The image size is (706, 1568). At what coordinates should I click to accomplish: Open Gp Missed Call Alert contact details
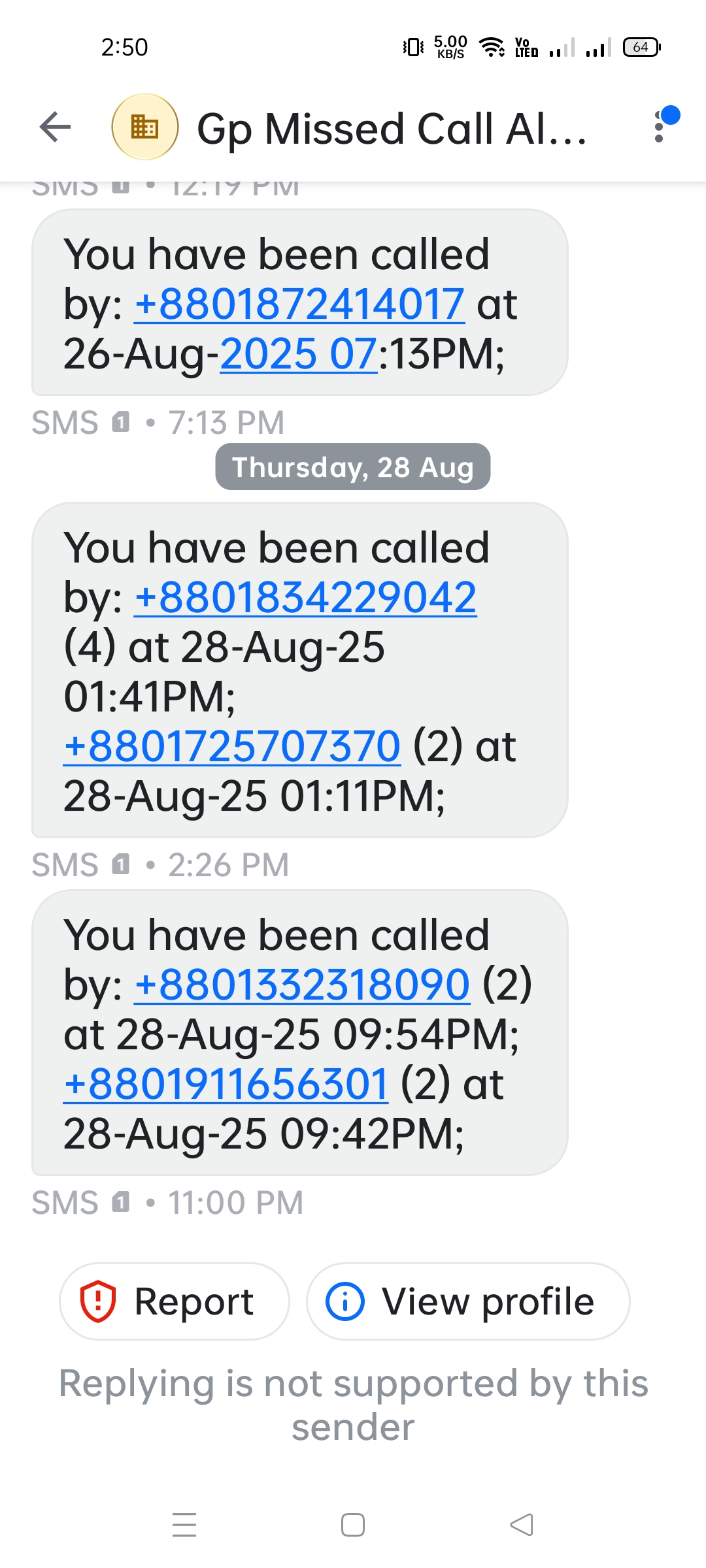391,128
